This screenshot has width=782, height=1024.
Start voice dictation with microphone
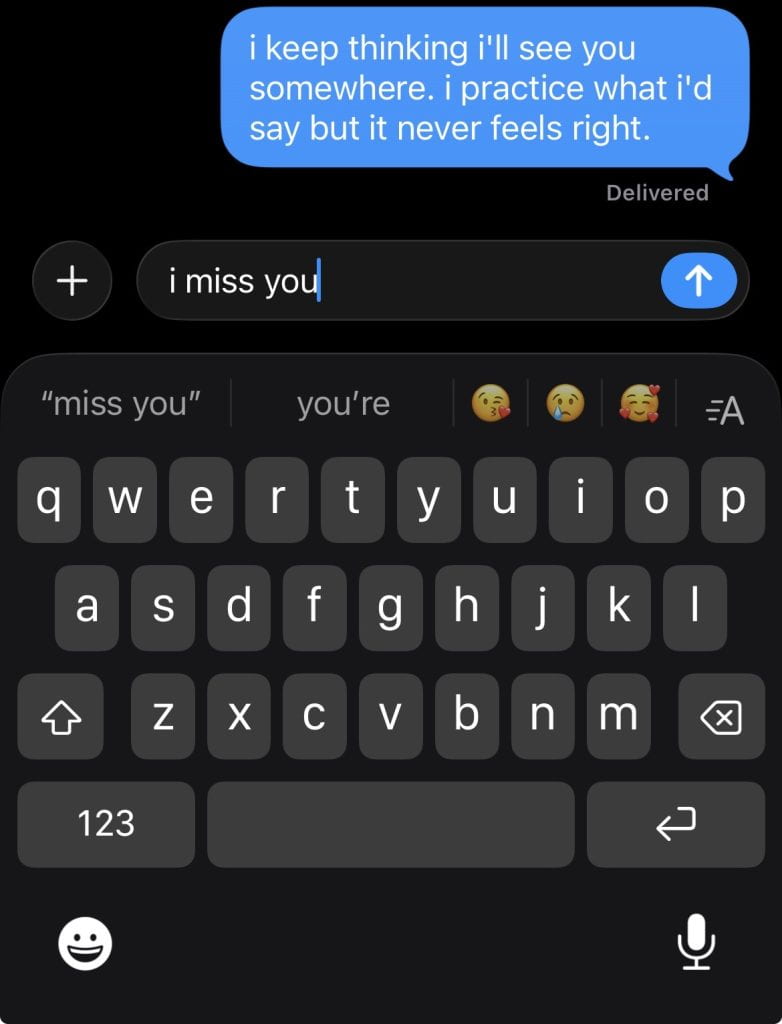coord(696,943)
